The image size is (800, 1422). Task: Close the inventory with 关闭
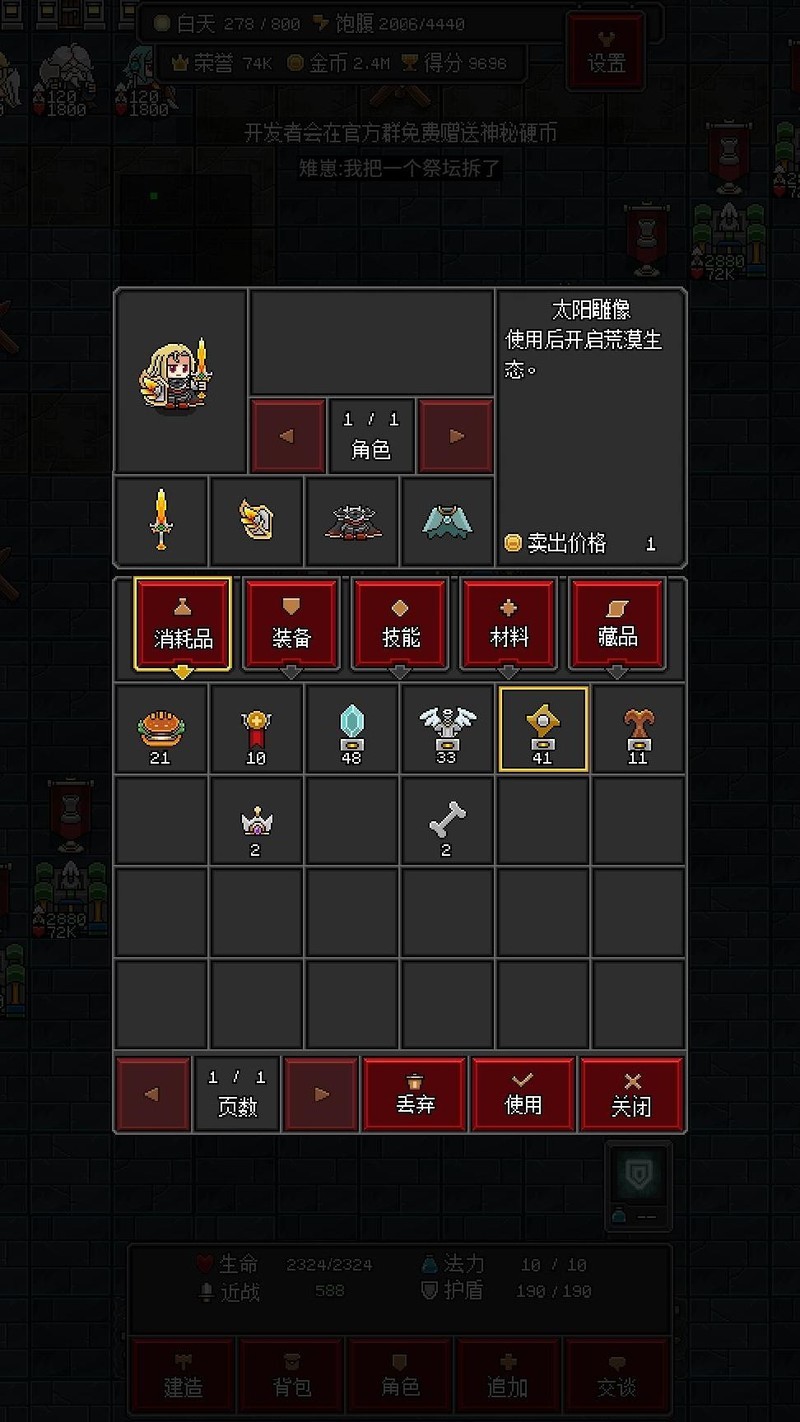click(x=631, y=1094)
